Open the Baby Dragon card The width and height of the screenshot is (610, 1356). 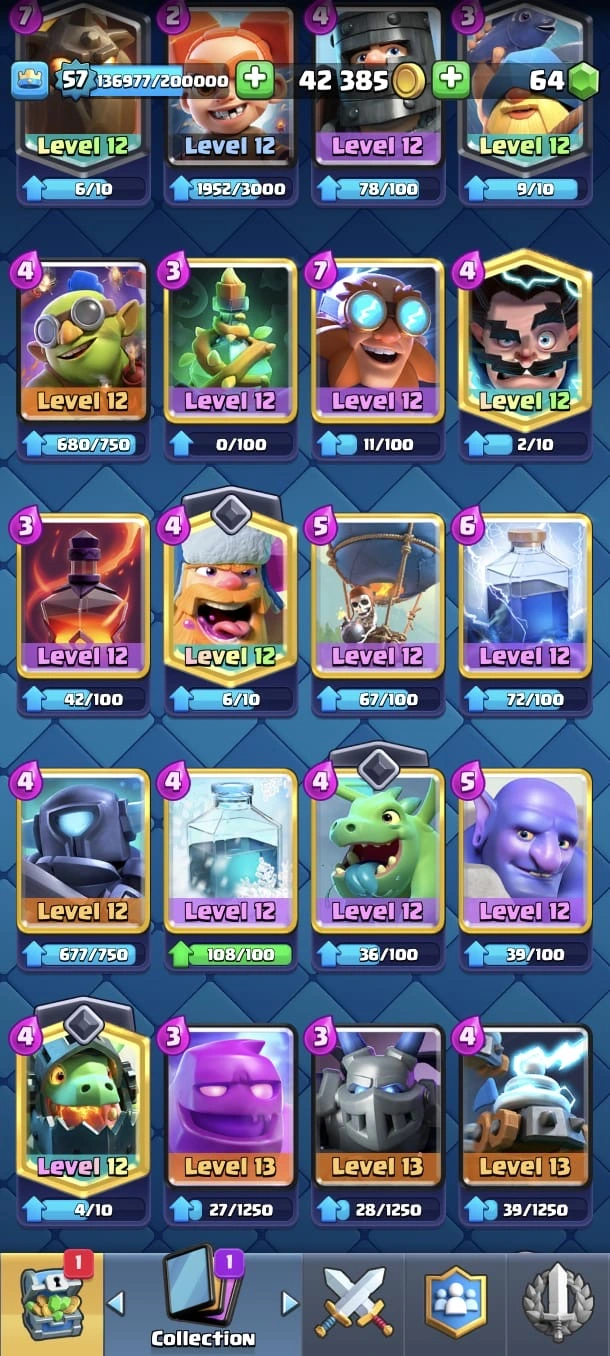click(377, 850)
